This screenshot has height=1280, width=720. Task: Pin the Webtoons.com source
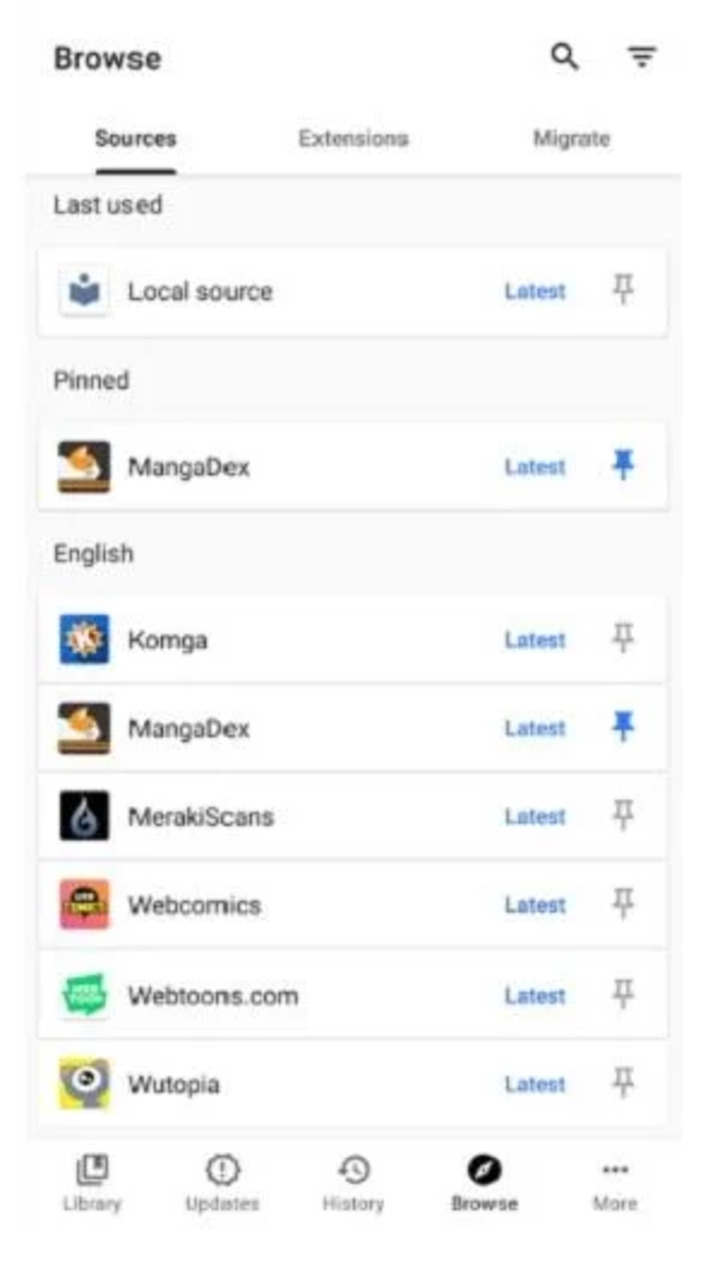click(x=623, y=995)
